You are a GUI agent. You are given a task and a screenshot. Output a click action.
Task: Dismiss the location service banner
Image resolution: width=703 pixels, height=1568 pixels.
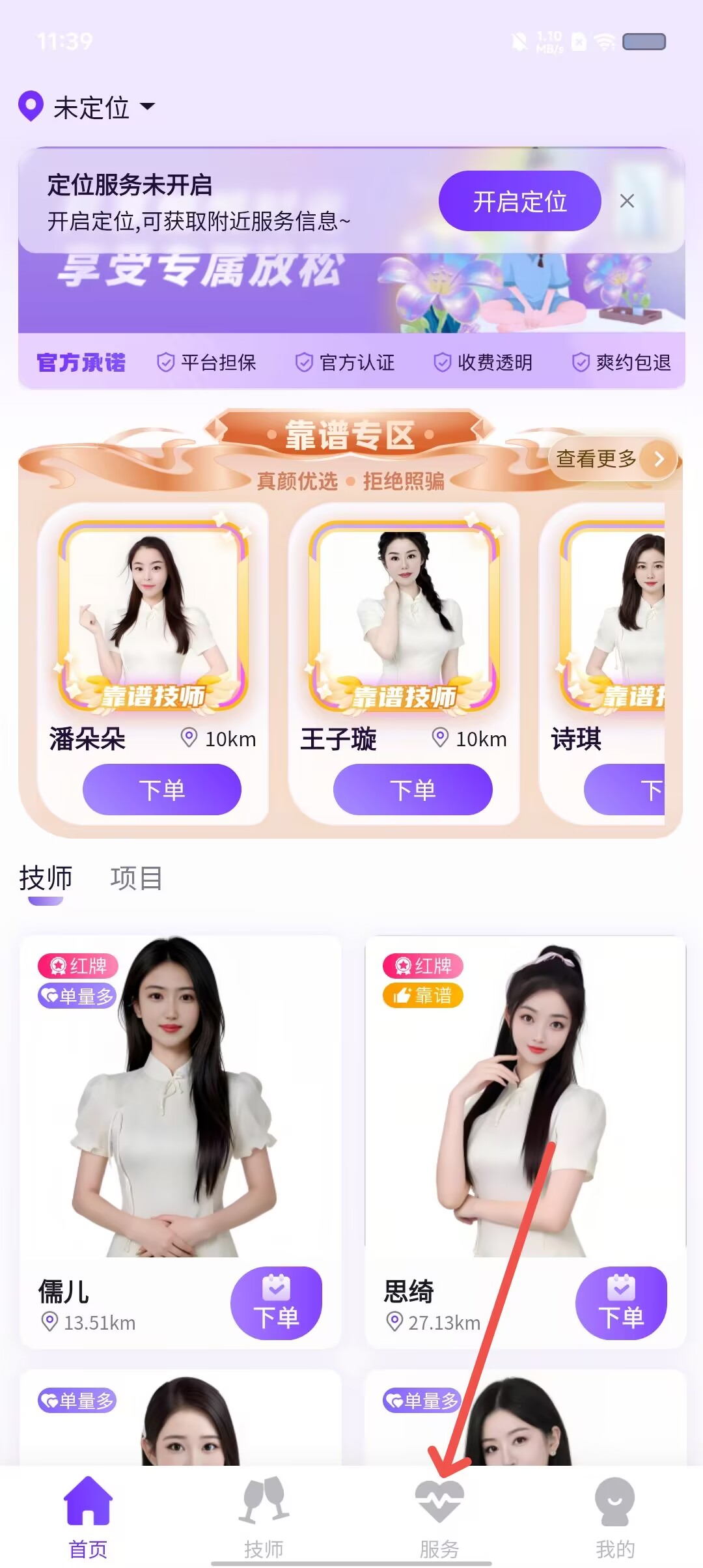(x=627, y=201)
